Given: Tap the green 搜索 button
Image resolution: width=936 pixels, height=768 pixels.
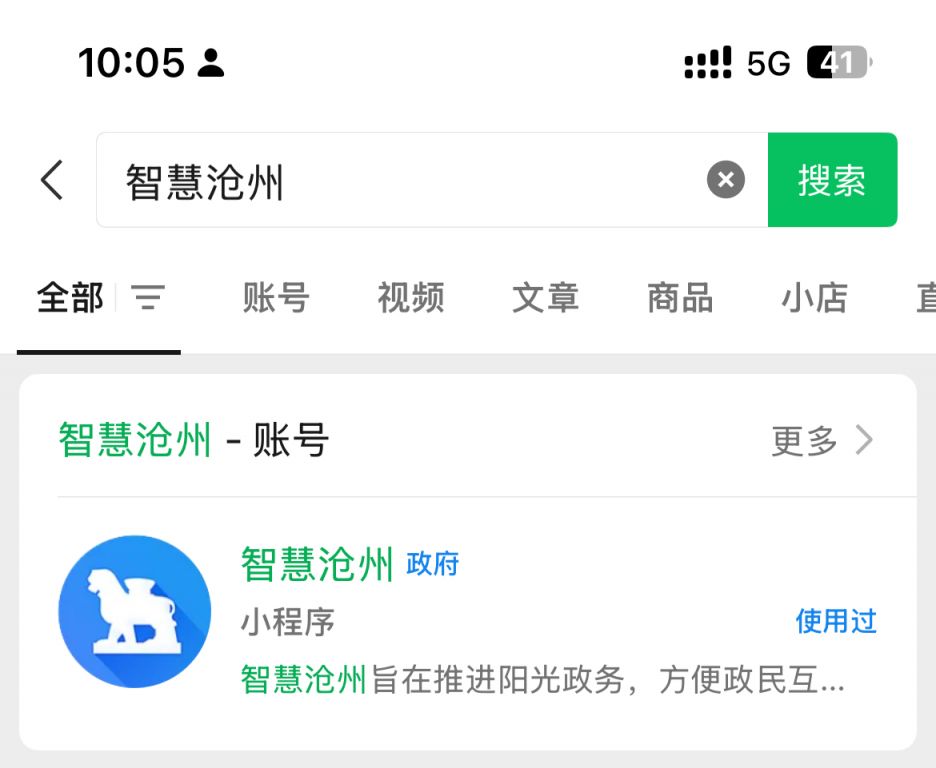Looking at the screenshot, I should pyautogui.click(x=832, y=180).
